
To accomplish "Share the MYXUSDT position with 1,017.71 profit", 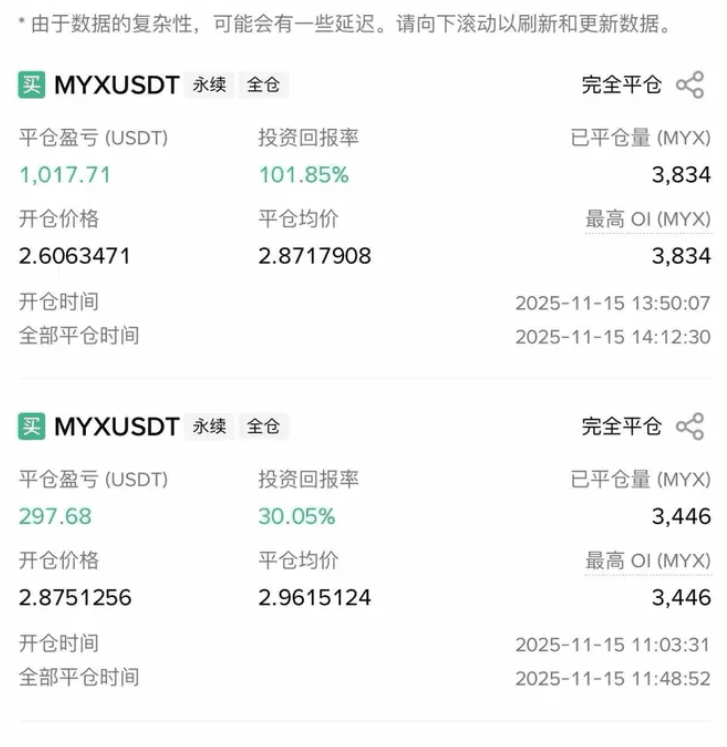I will [690, 85].
